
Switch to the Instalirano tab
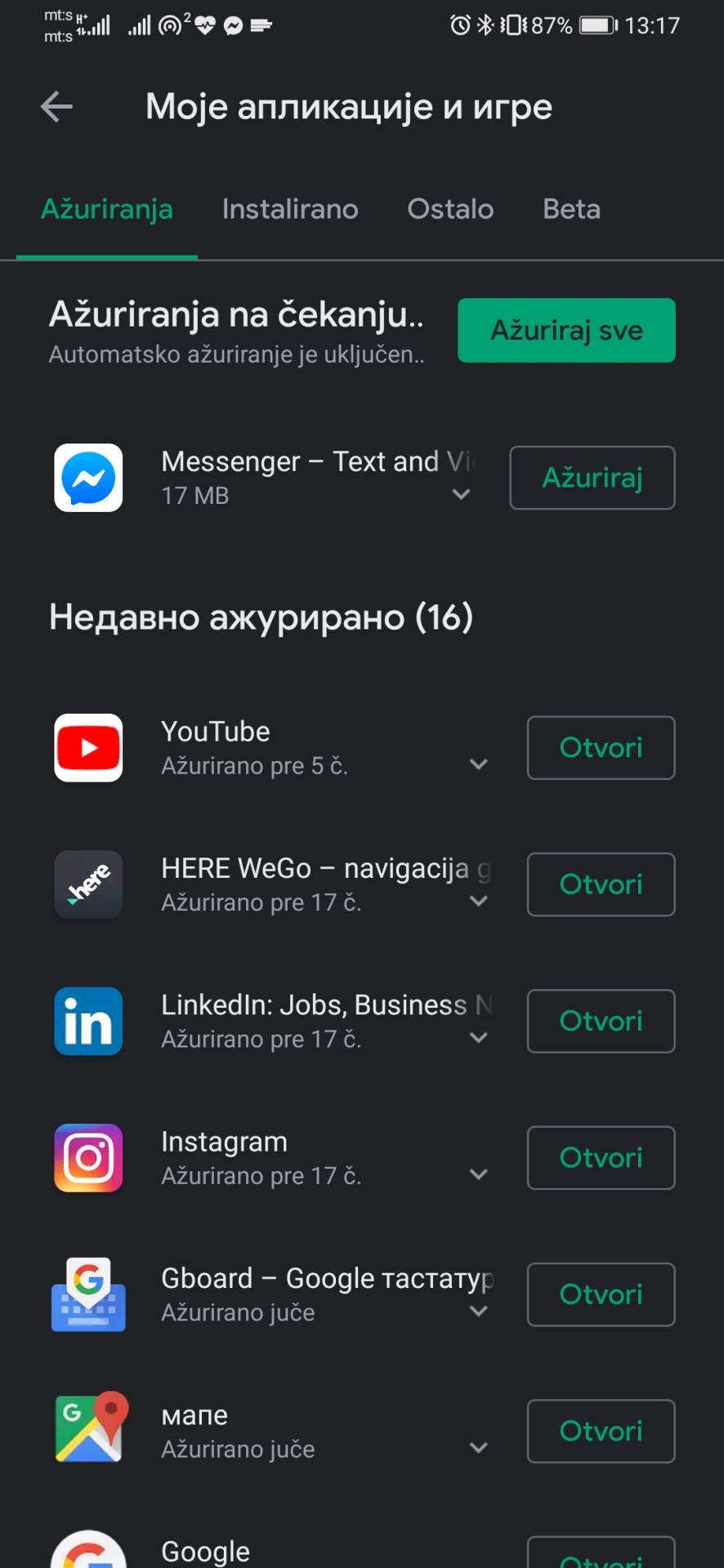(290, 209)
